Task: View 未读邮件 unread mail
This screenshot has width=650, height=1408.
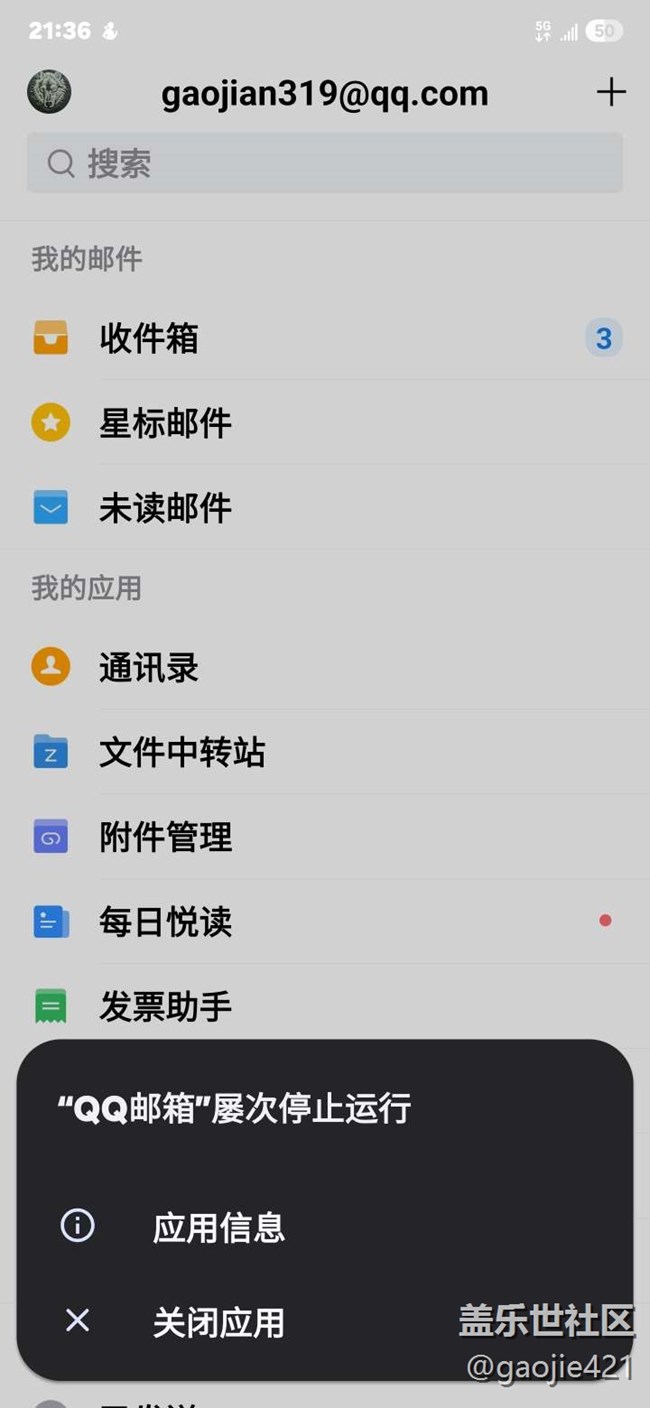Action: pos(165,508)
